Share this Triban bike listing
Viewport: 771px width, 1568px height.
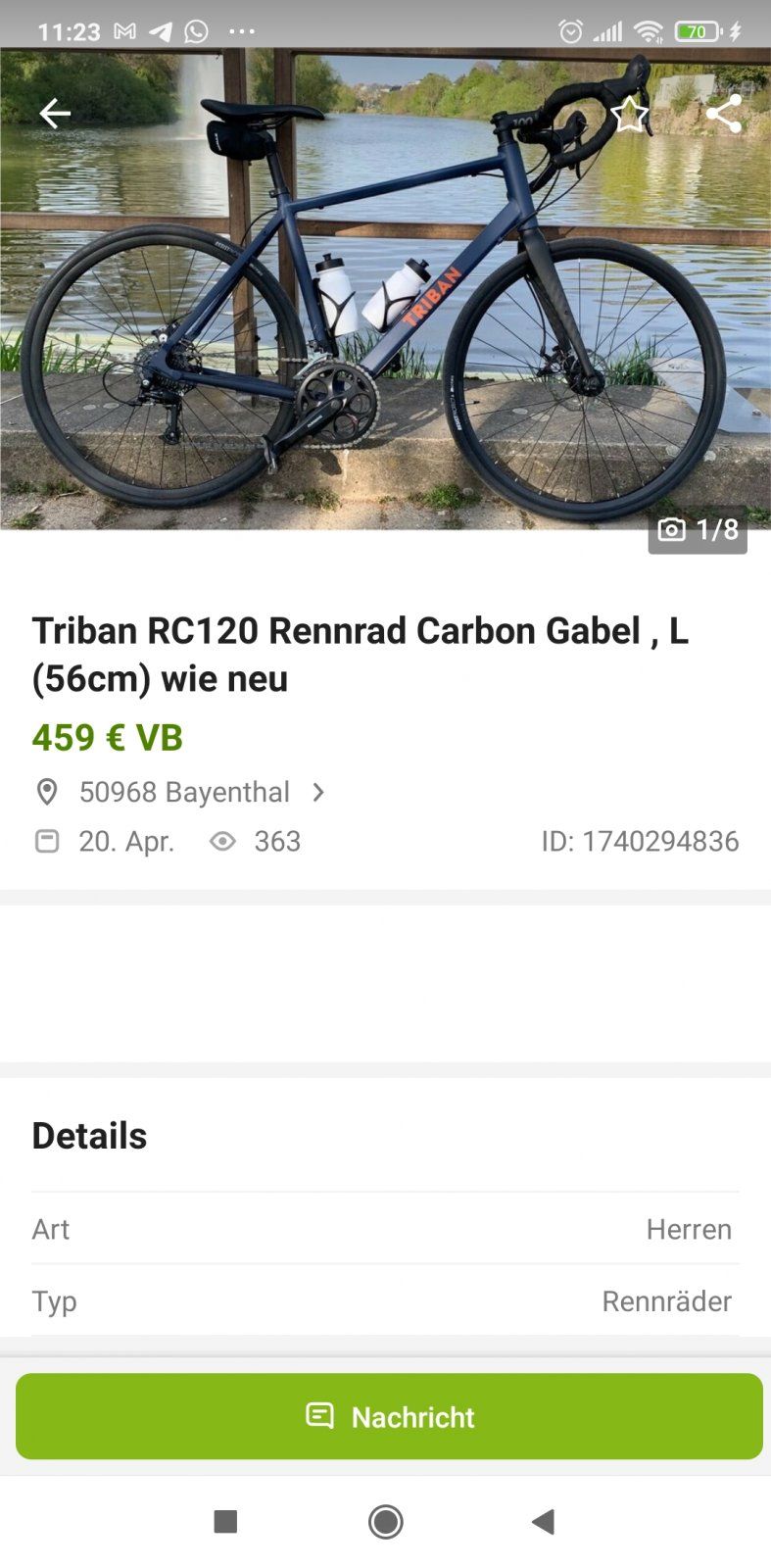(723, 115)
